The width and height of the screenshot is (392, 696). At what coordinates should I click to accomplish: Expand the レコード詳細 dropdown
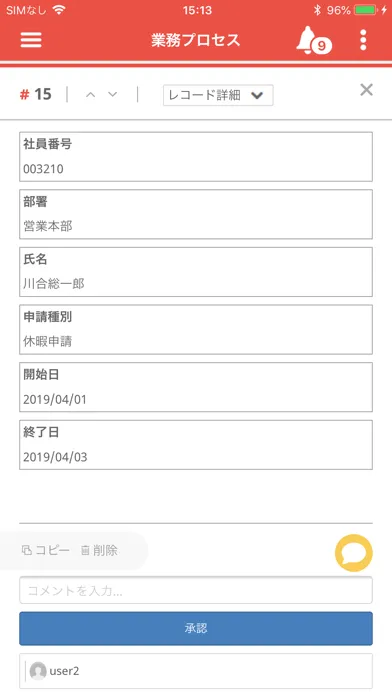218,95
